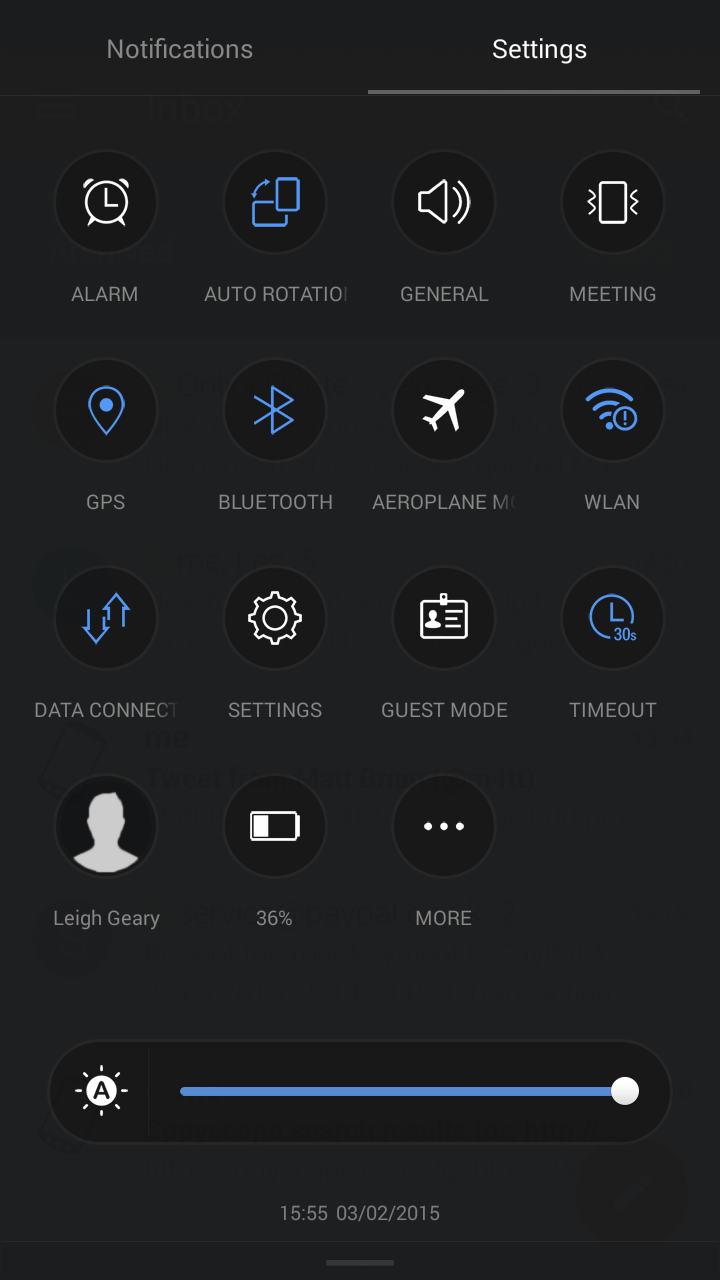
Task: Set brightness to the slider midpoint
Action: click(409, 1091)
